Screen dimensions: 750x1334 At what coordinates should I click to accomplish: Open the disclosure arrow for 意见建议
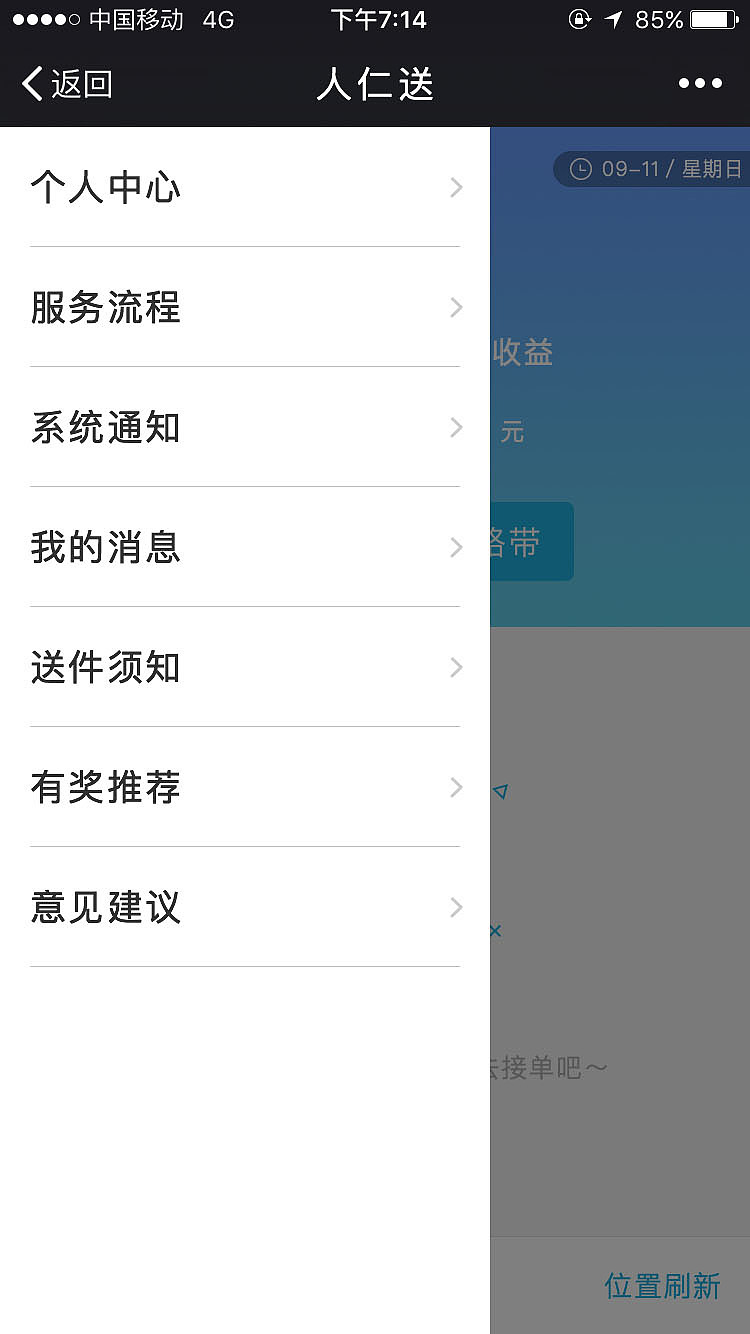pyautogui.click(x=456, y=907)
